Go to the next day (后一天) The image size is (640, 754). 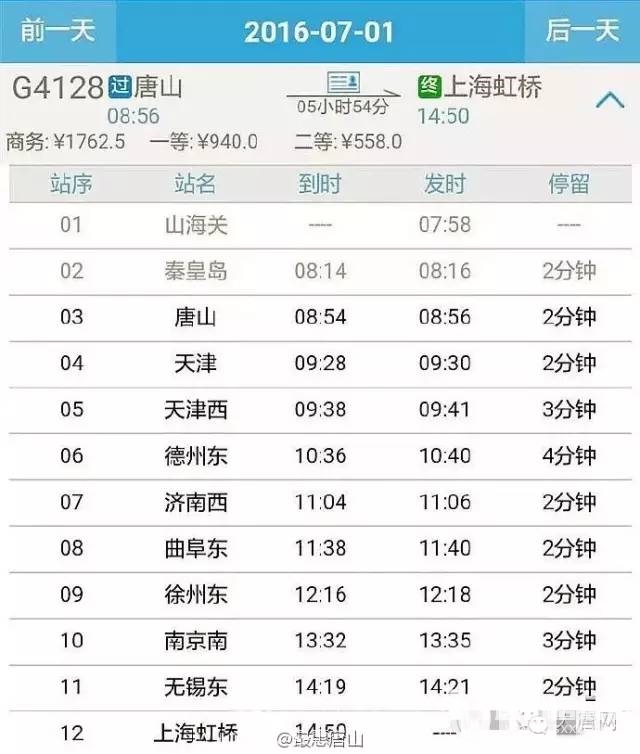pos(582,30)
